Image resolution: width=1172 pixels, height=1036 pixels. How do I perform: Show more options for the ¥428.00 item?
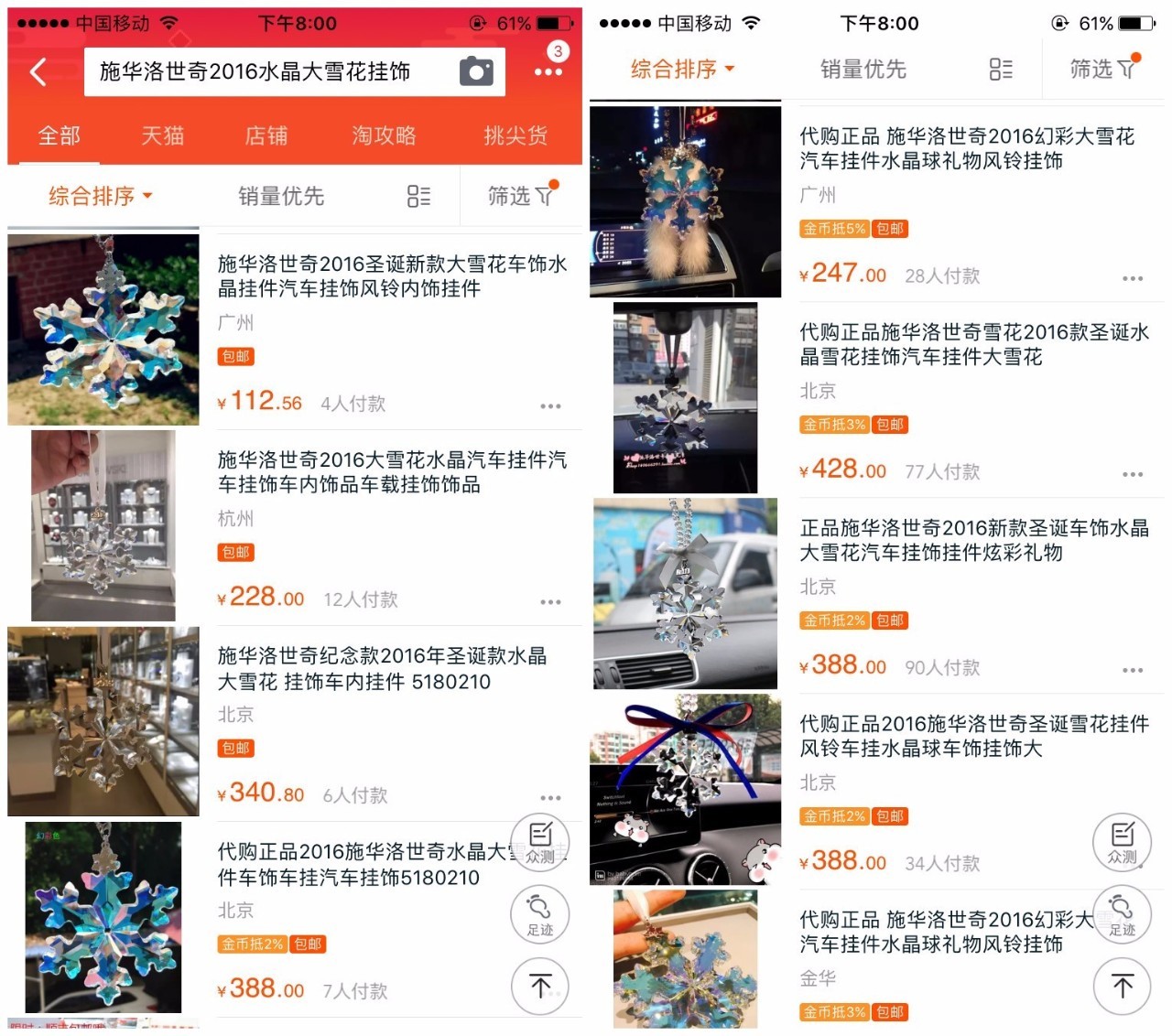pos(1133,474)
